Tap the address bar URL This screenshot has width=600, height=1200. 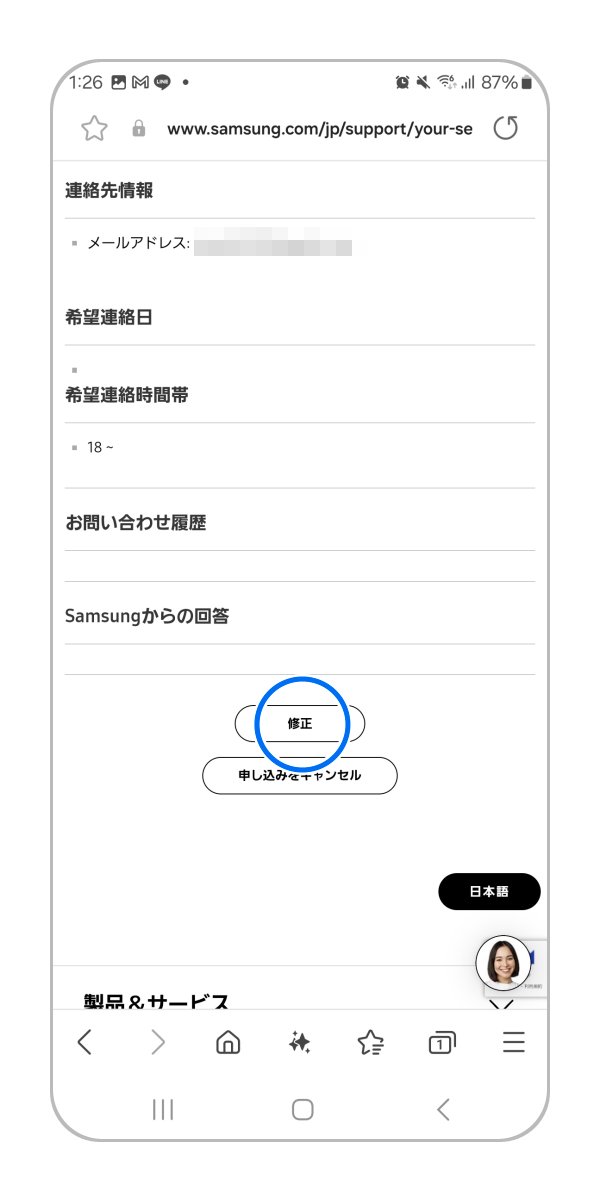[319, 129]
